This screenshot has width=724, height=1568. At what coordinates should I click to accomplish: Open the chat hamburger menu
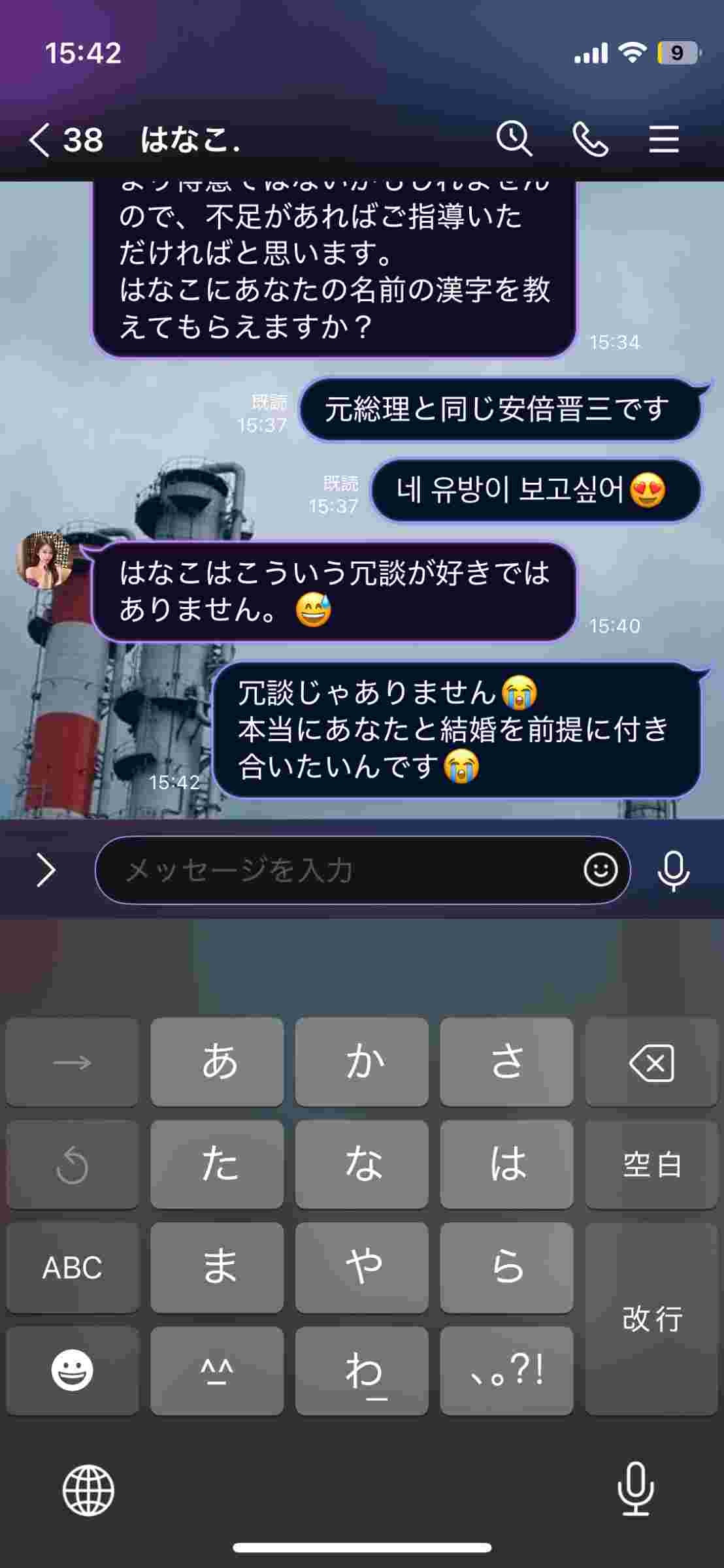[x=664, y=140]
